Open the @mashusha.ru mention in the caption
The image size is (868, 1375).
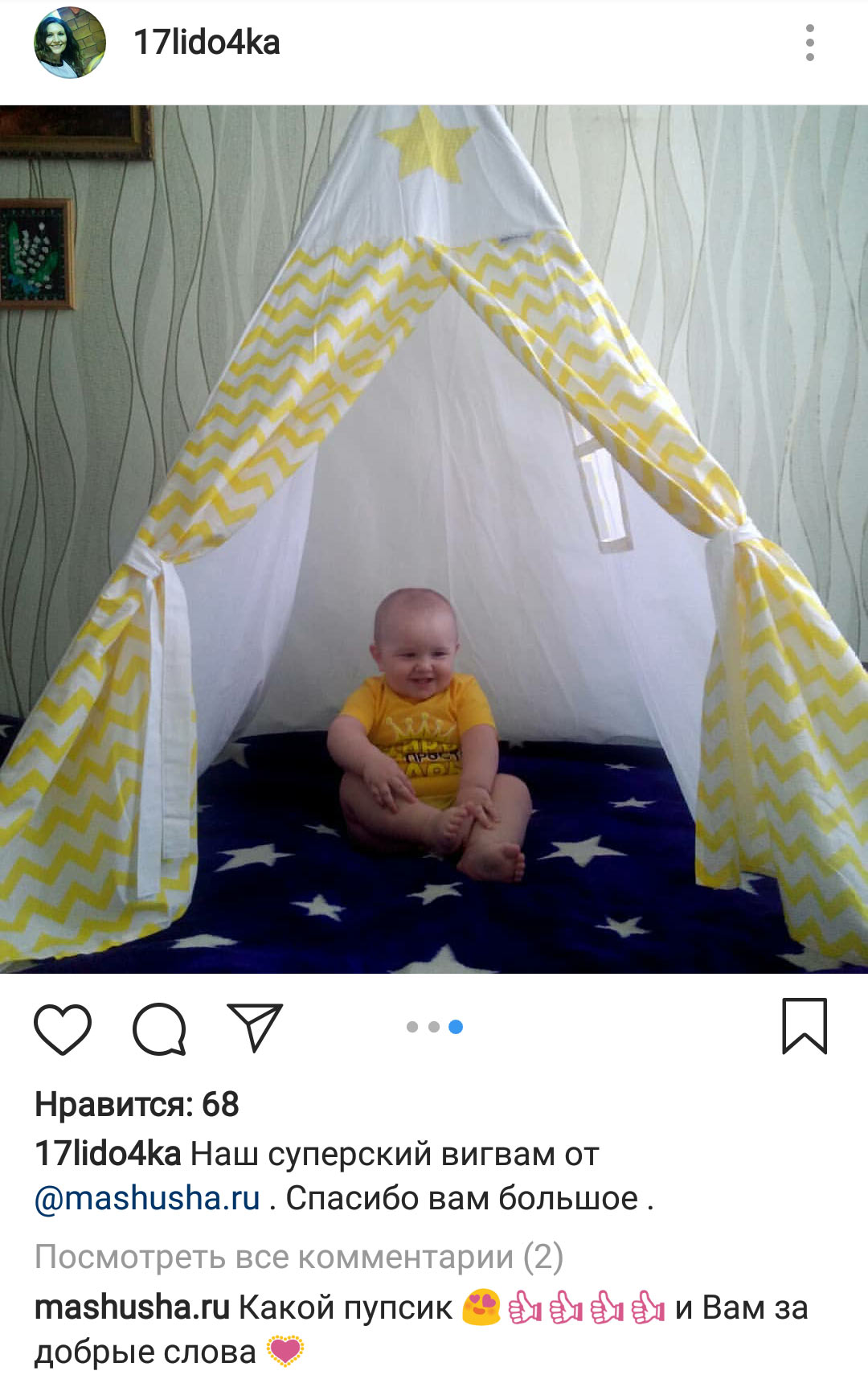point(147,1198)
